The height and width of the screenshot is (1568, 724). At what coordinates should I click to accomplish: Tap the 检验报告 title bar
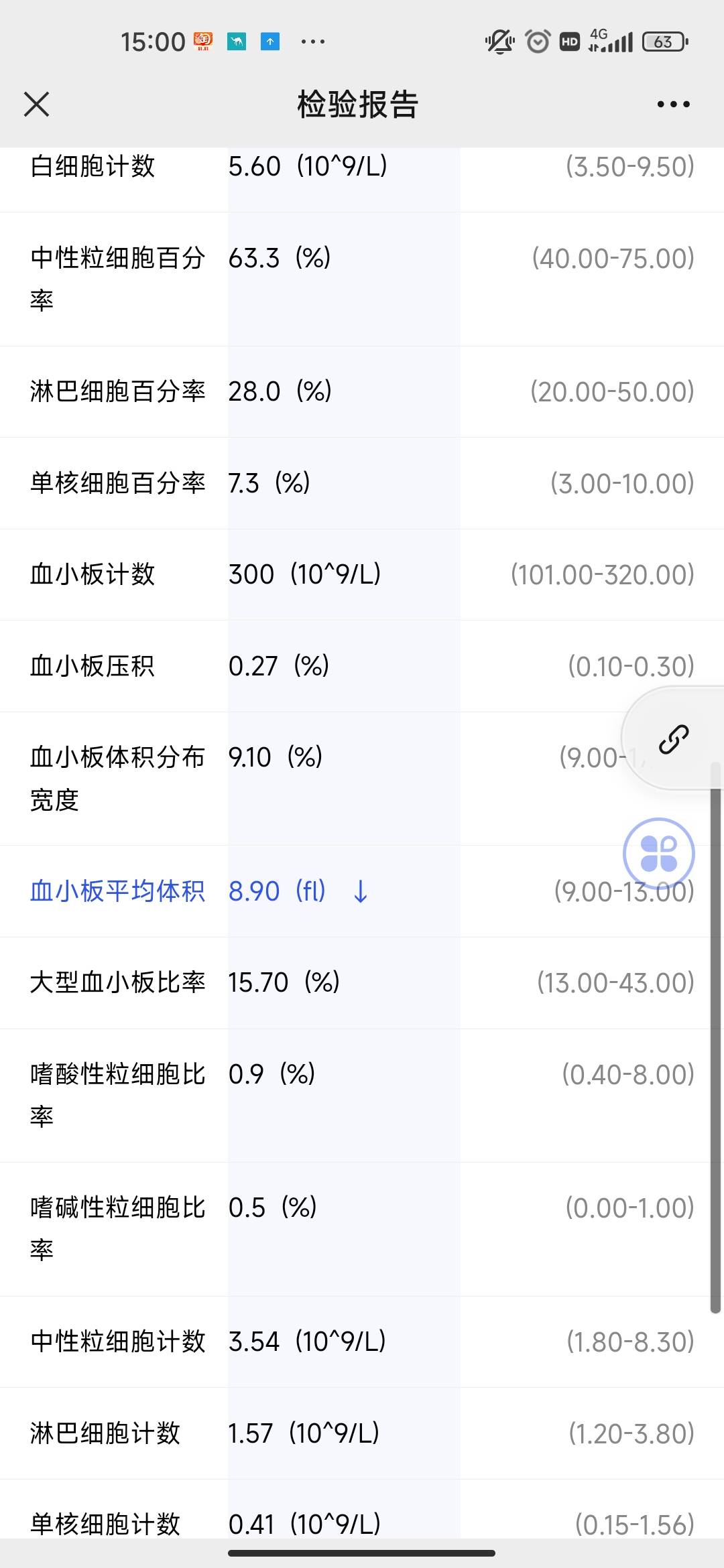pyautogui.click(x=357, y=105)
